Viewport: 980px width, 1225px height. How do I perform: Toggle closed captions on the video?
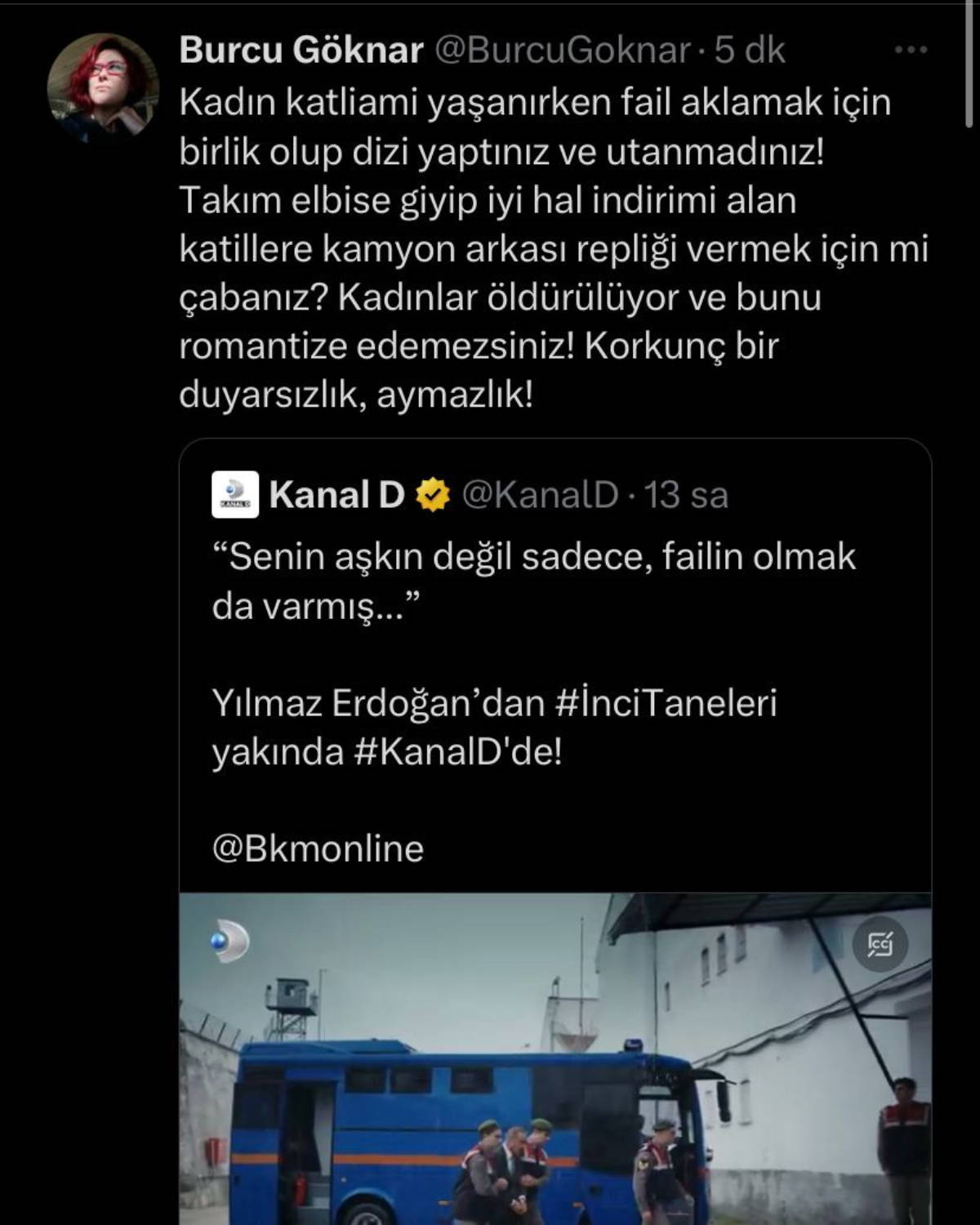[880, 944]
